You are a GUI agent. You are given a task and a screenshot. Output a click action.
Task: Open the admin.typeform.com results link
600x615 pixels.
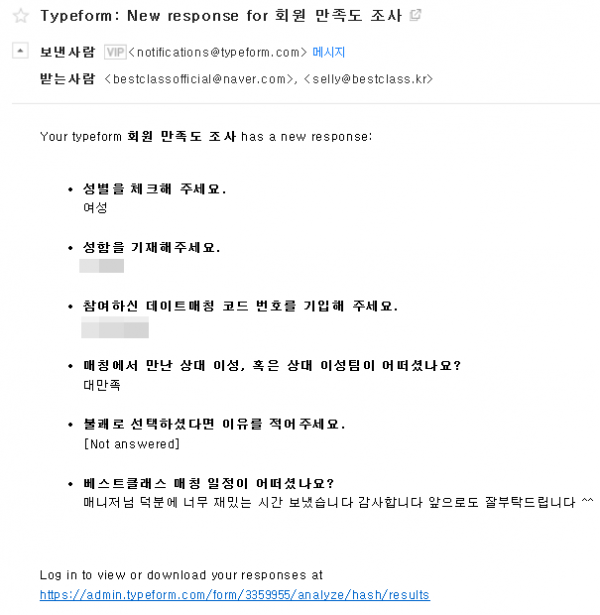coord(234,595)
